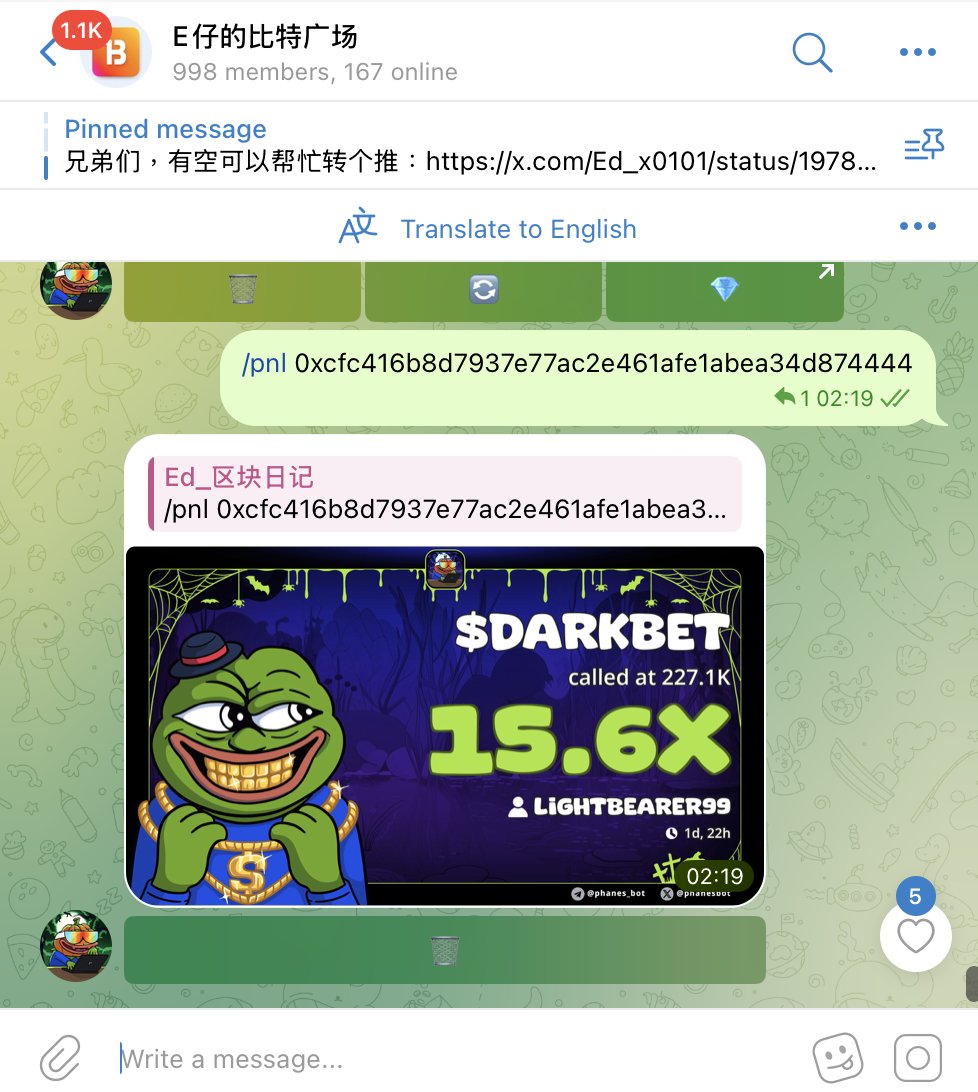Tap the refresh bot button

coord(483,290)
